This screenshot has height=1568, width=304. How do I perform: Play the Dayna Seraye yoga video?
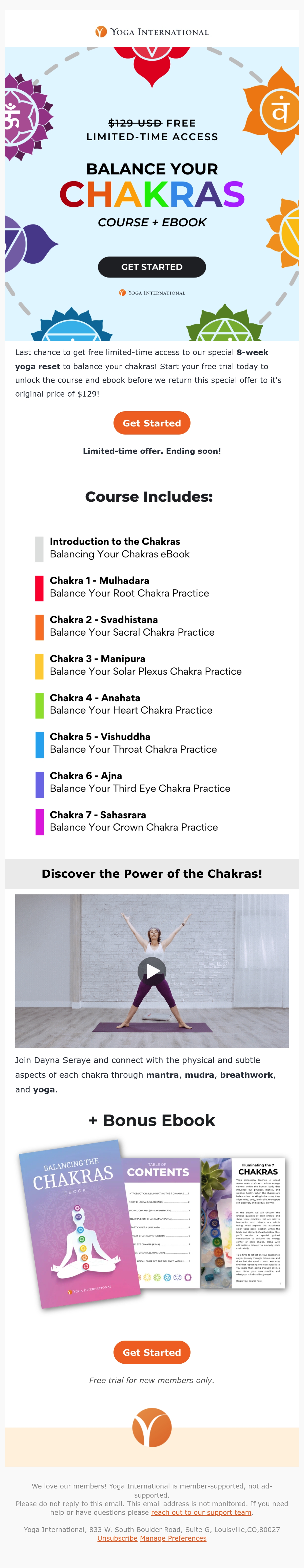click(152, 970)
